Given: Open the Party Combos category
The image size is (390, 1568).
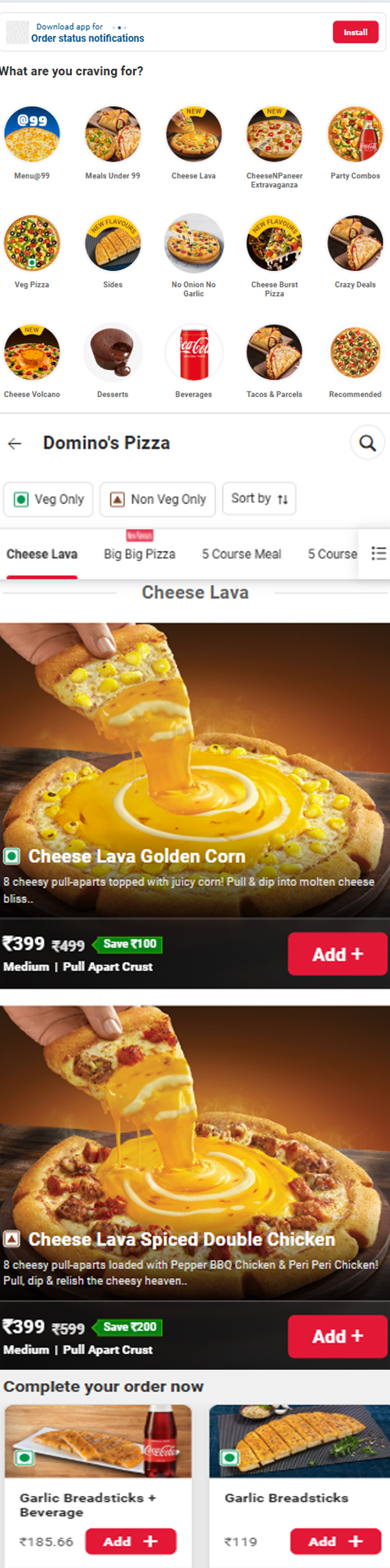Looking at the screenshot, I should tap(355, 135).
